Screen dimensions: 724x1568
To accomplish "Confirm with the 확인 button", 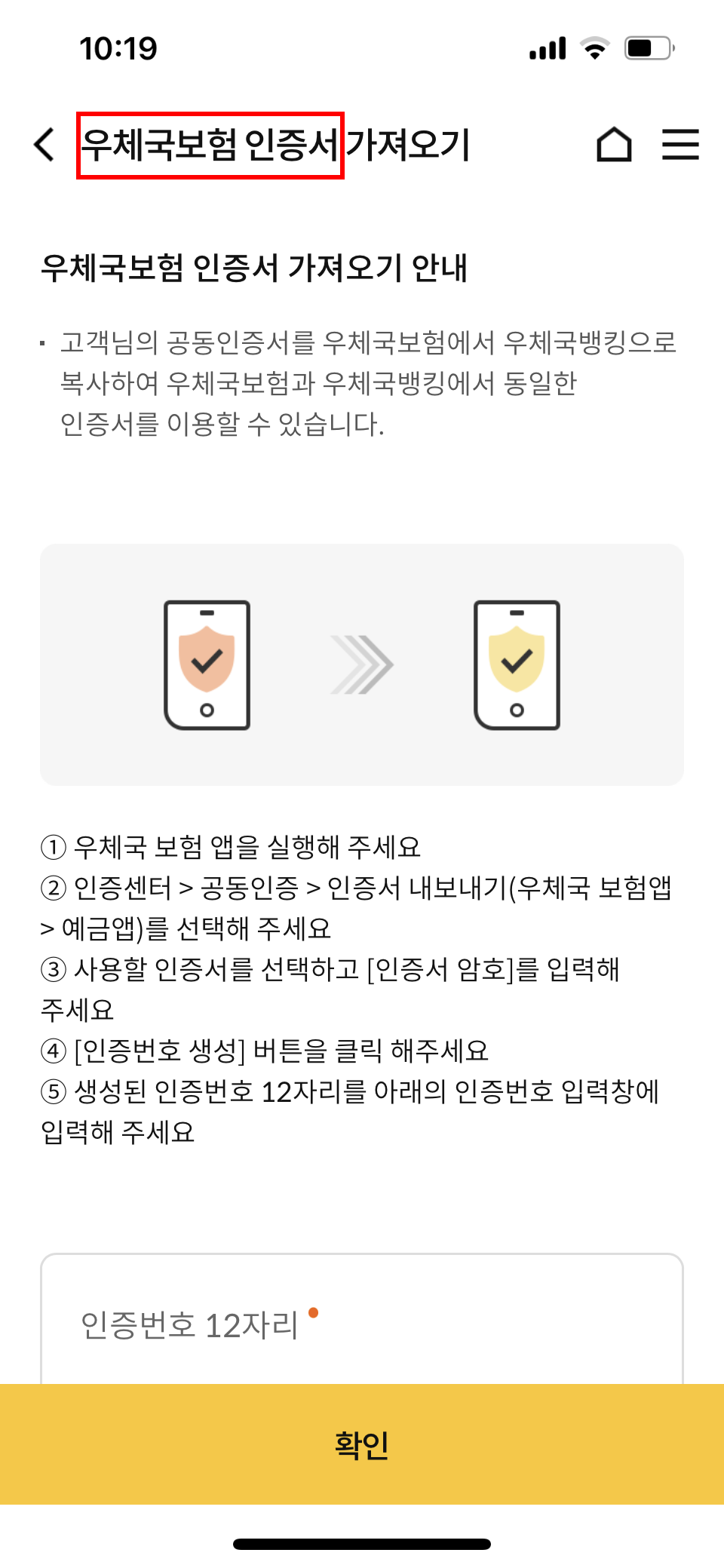I will pyautogui.click(x=362, y=1444).
